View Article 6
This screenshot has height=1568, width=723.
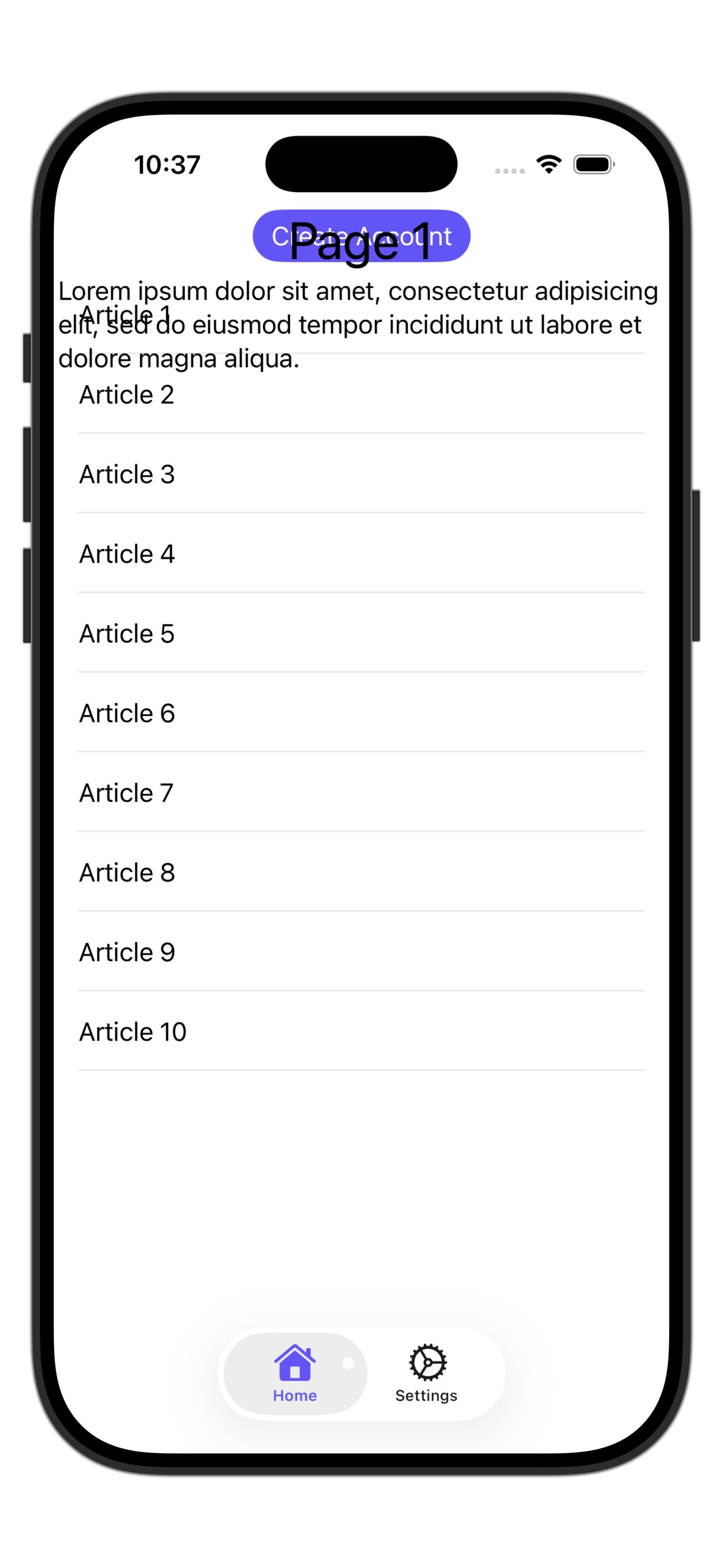tap(361, 713)
